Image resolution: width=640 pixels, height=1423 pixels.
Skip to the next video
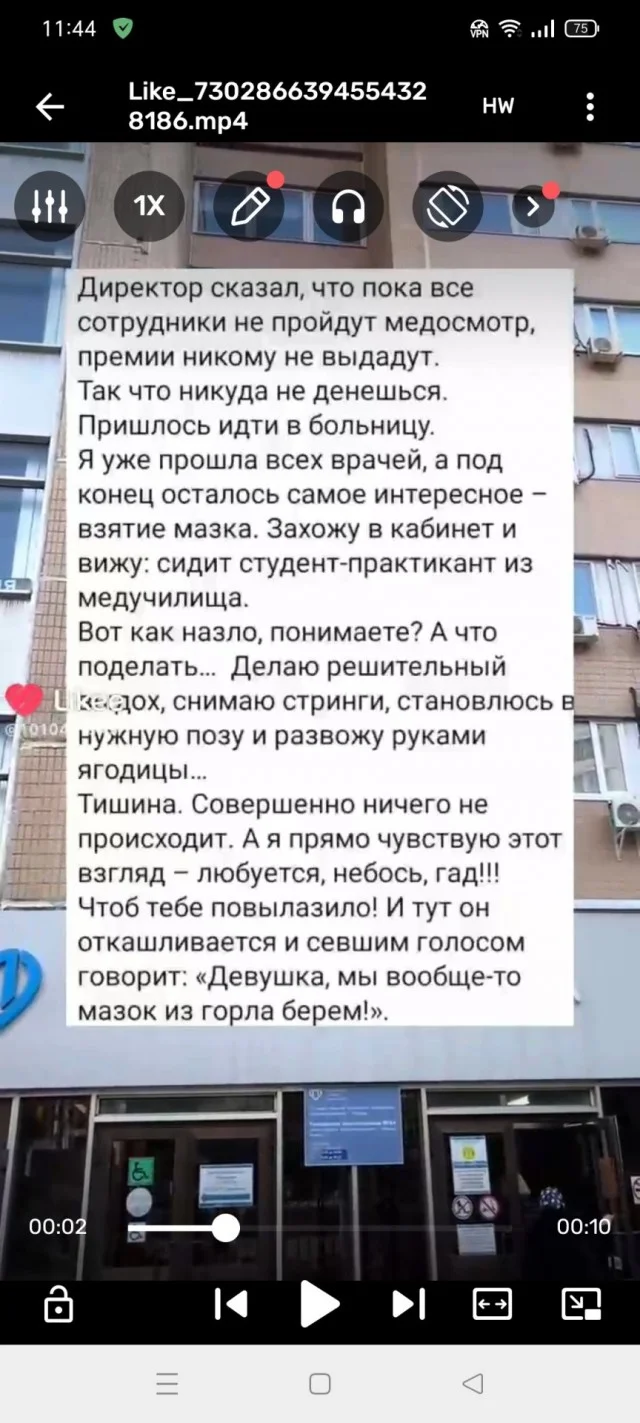pyautogui.click(x=408, y=1304)
